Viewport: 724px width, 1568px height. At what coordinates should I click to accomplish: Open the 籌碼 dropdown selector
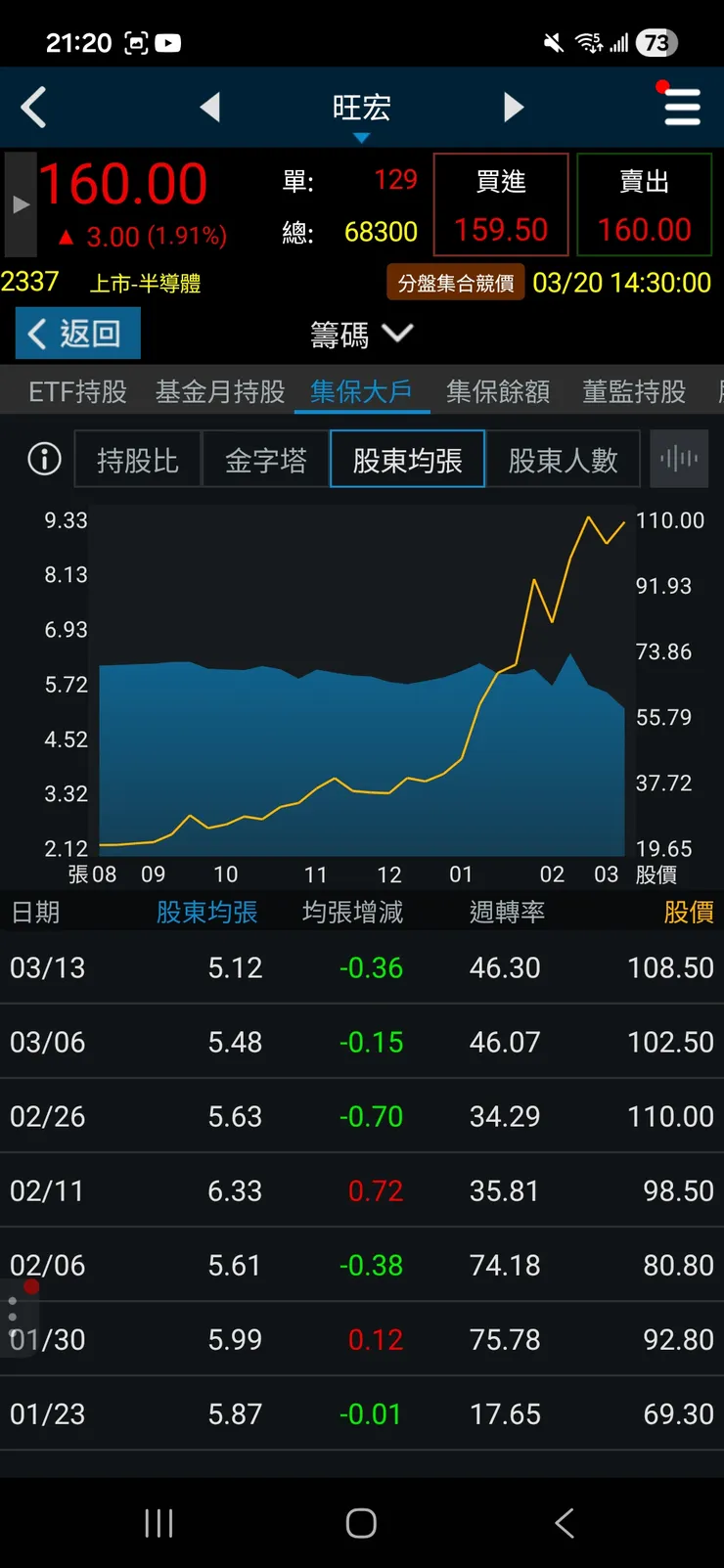pyautogui.click(x=362, y=334)
